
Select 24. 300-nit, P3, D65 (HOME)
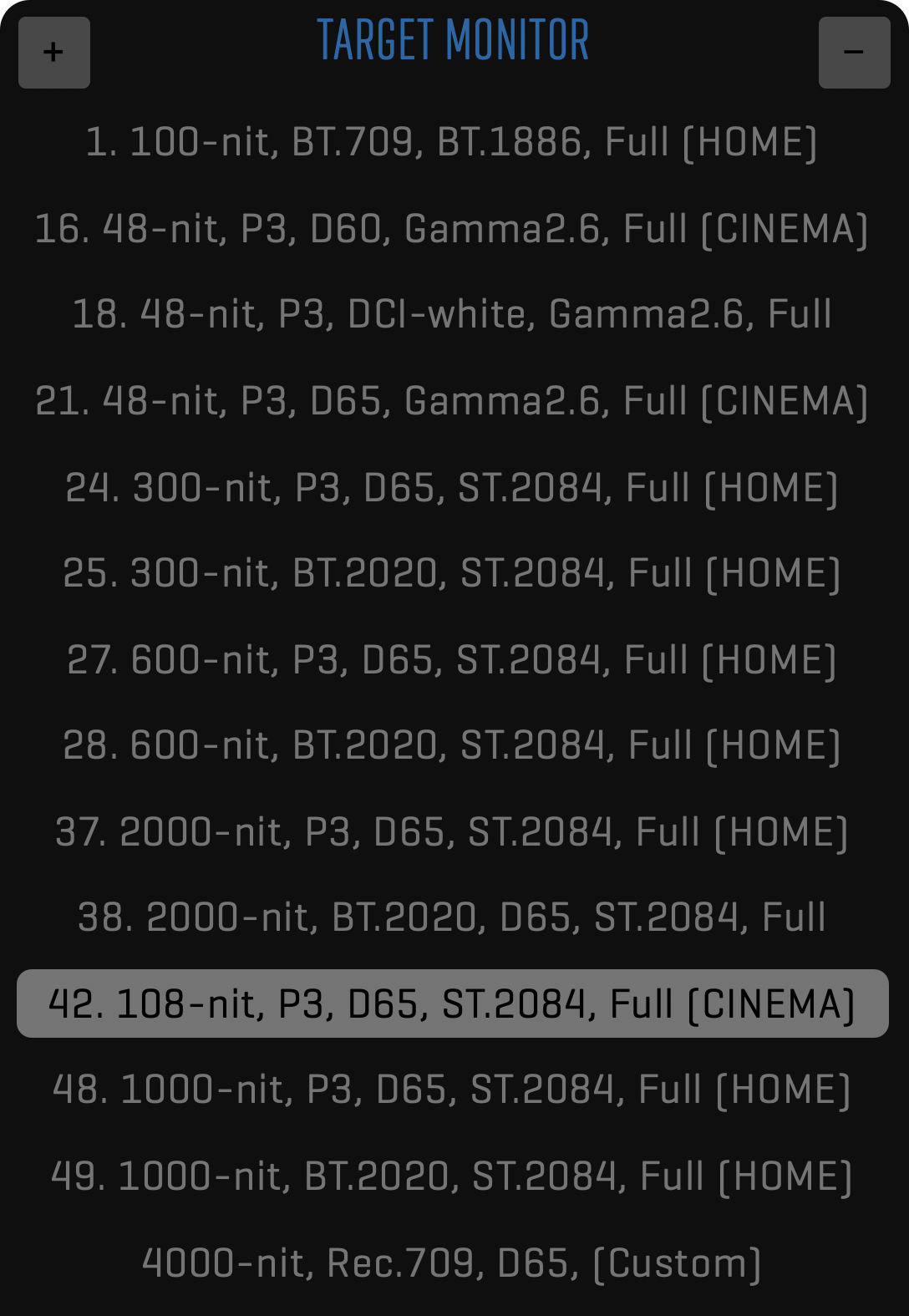pyautogui.click(x=452, y=488)
